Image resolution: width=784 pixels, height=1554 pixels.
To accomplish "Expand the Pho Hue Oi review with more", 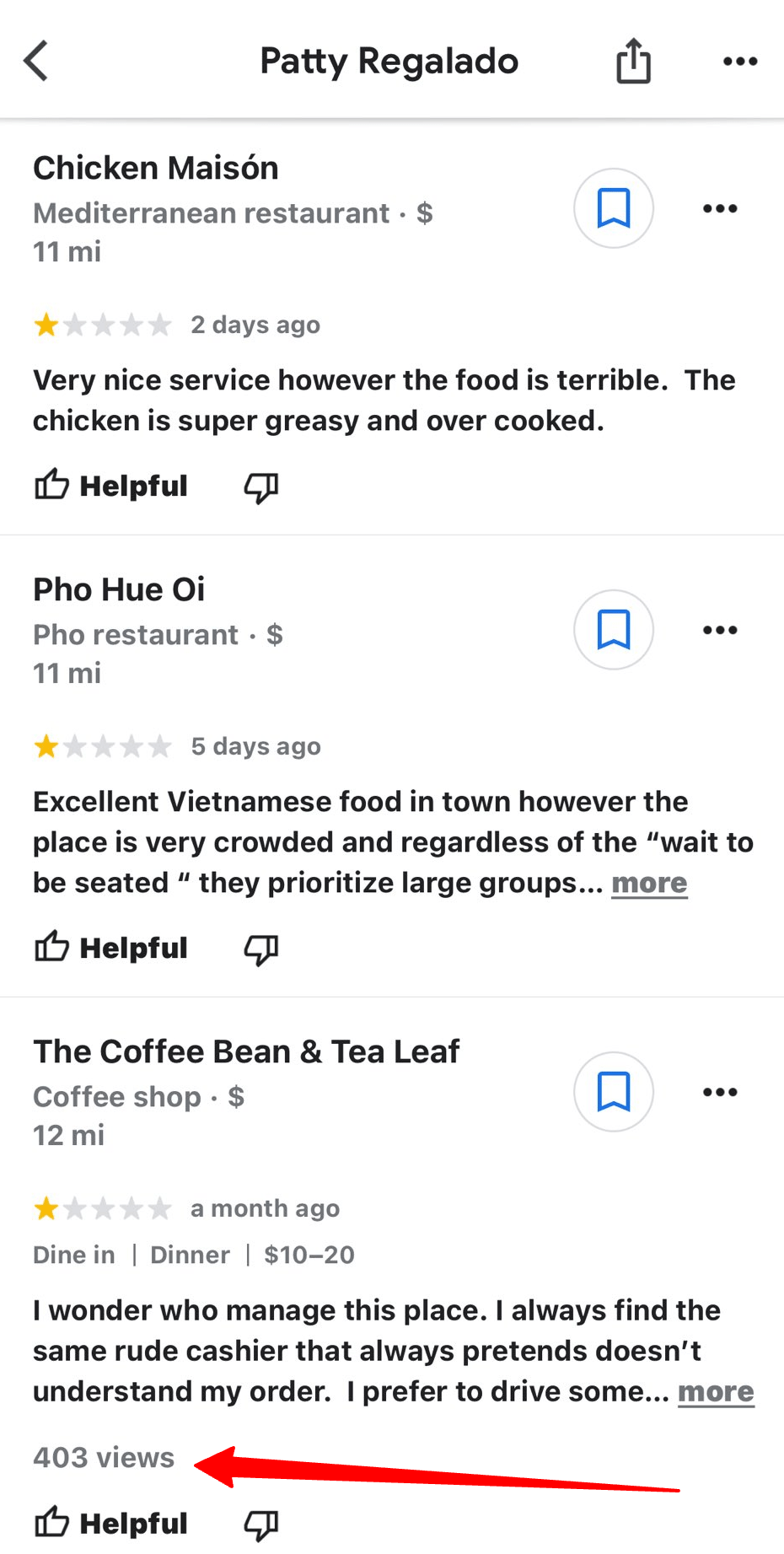I will [x=649, y=883].
